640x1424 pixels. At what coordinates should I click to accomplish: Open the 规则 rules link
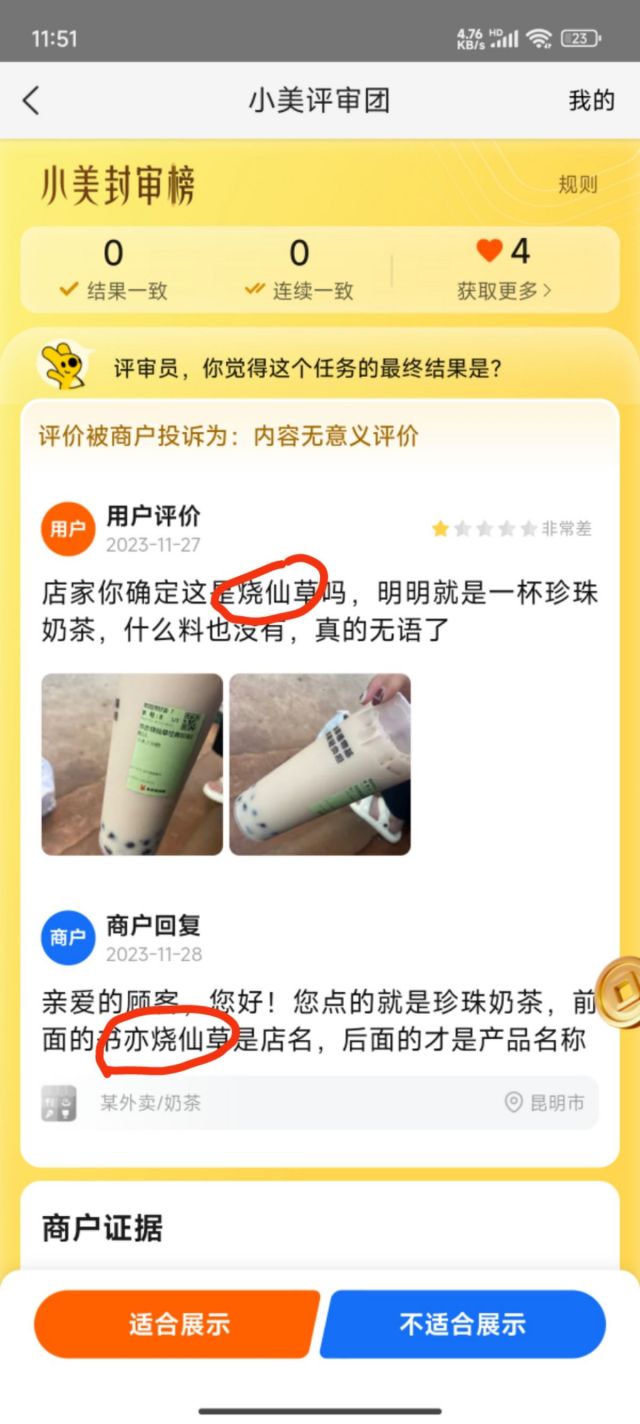click(x=577, y=184)
